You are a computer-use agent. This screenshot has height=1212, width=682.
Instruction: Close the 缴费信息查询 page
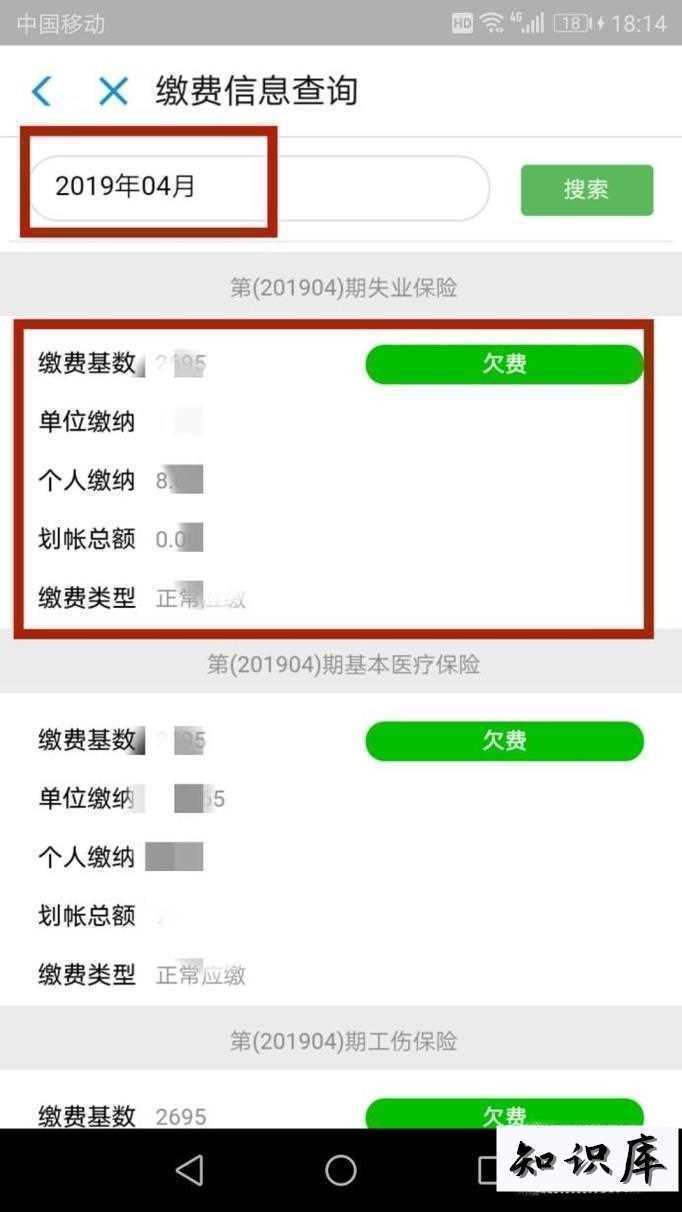(113, 92)
